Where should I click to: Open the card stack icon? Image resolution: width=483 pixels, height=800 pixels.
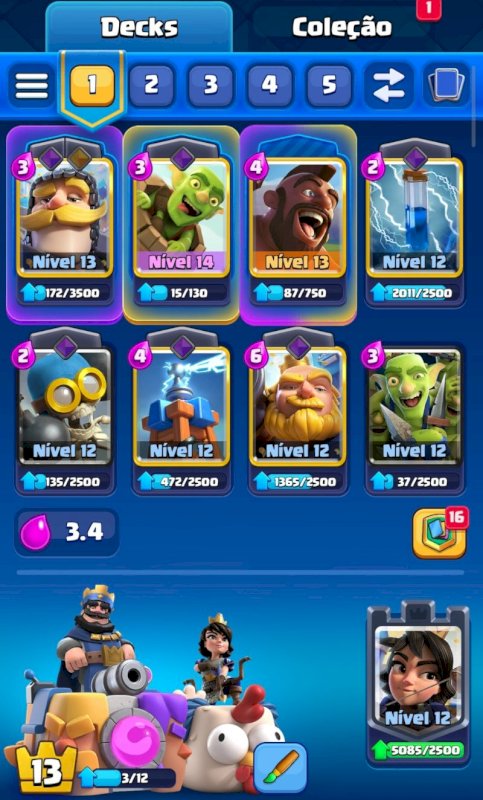pos(447,85)
